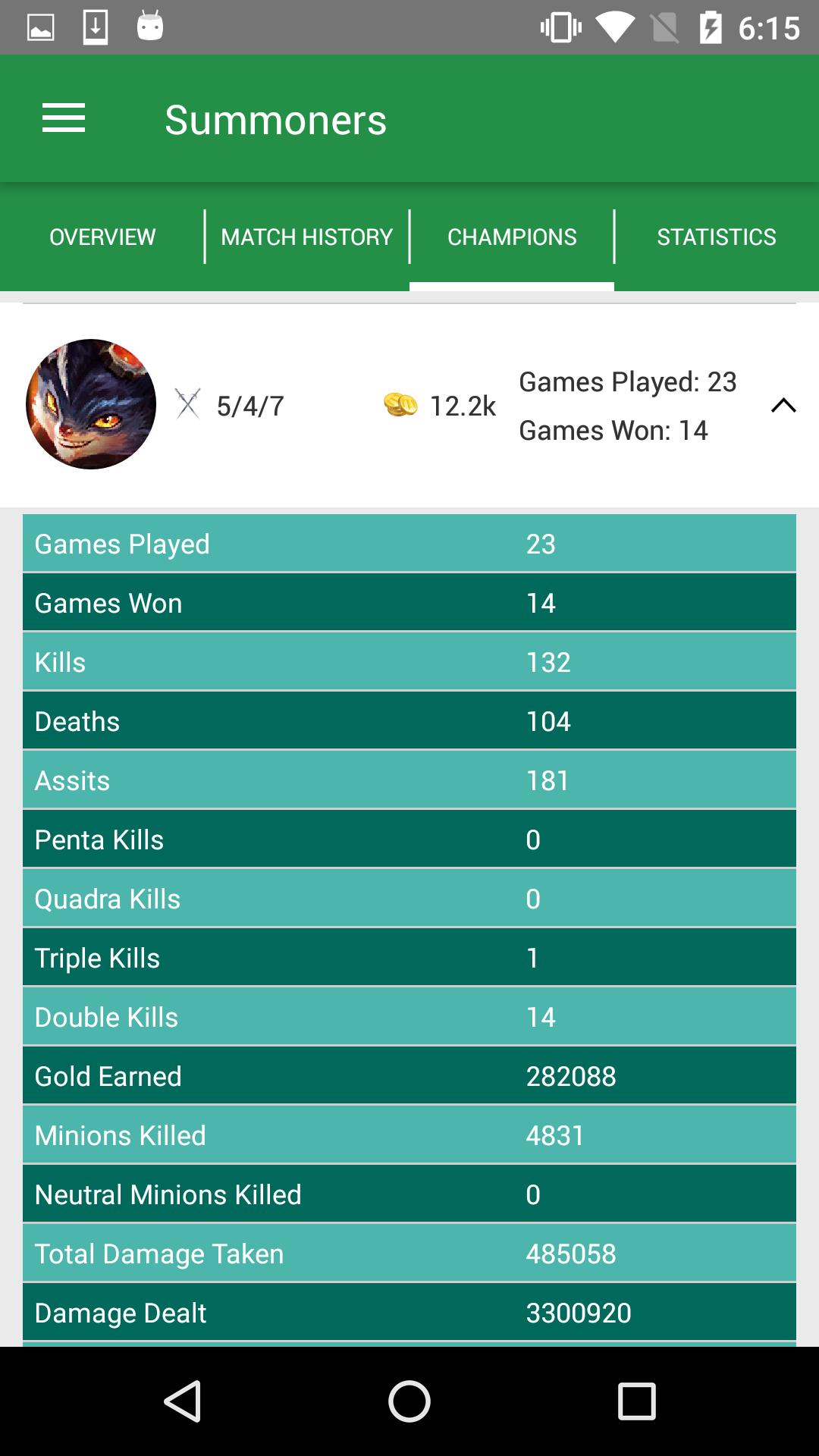This screenshot has width=819, height=1456.
Task: Go back with the system back button
Action: [183, 1401]
